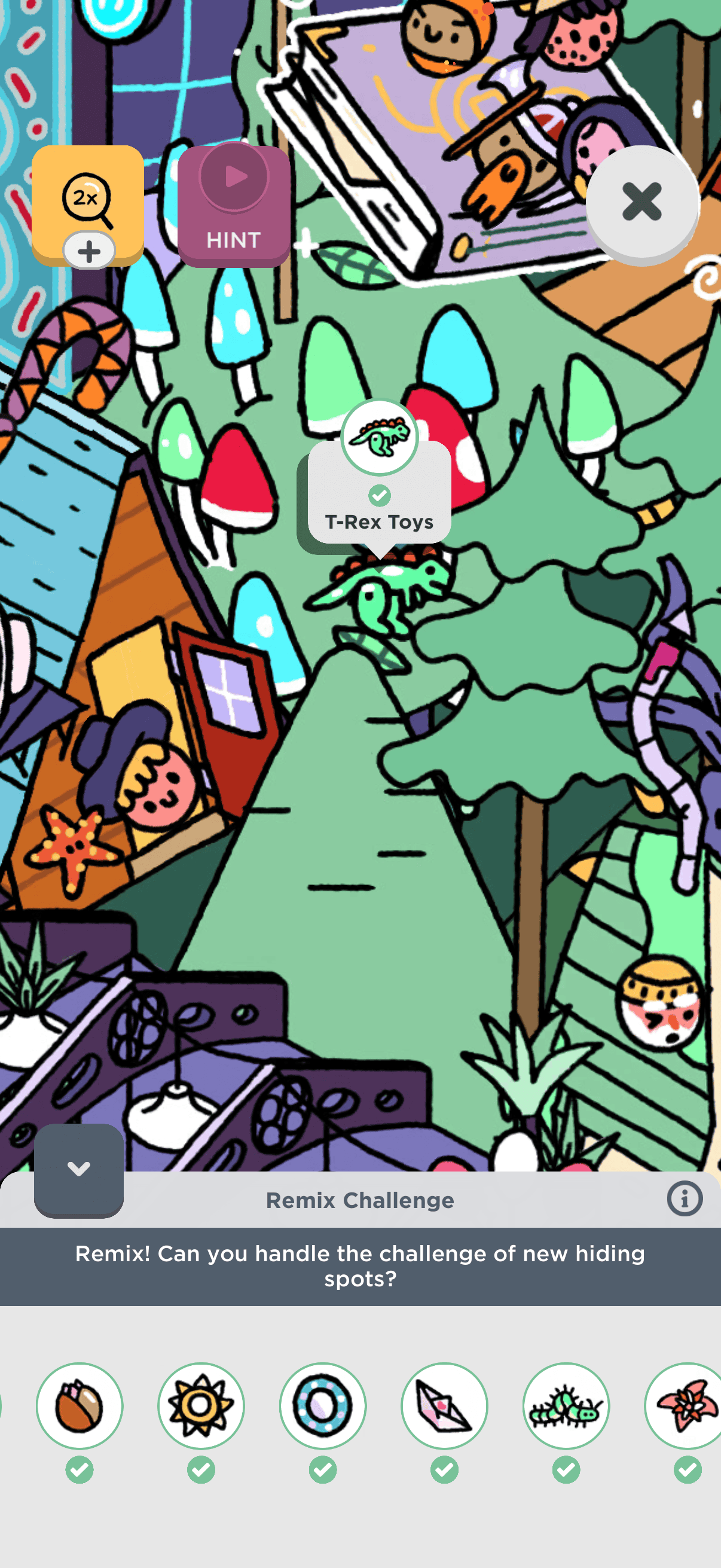Open Remix Challenge info
This screenshot has height=1568, width=721.
(x=685, y=1199)
